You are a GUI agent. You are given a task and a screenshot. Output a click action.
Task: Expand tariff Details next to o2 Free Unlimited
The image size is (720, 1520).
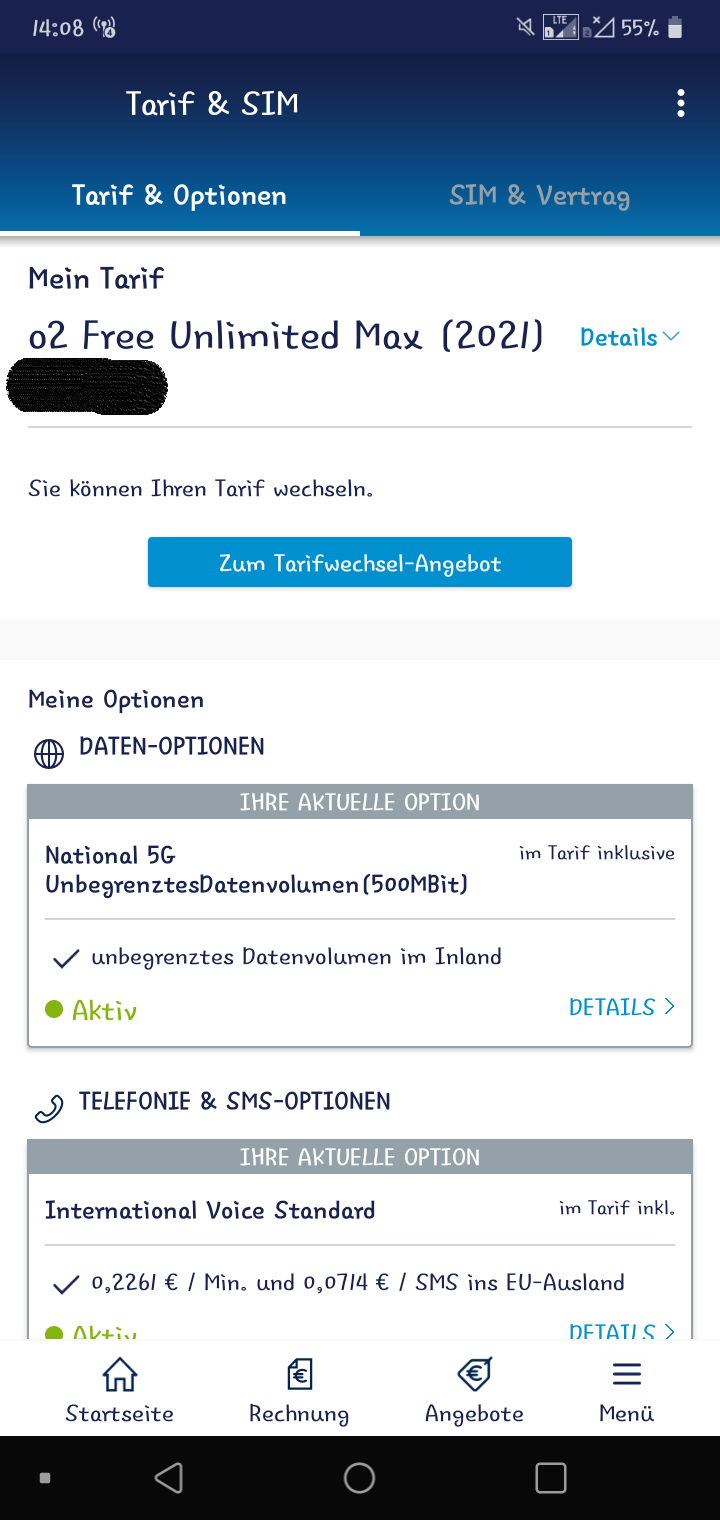click(629, 338)
